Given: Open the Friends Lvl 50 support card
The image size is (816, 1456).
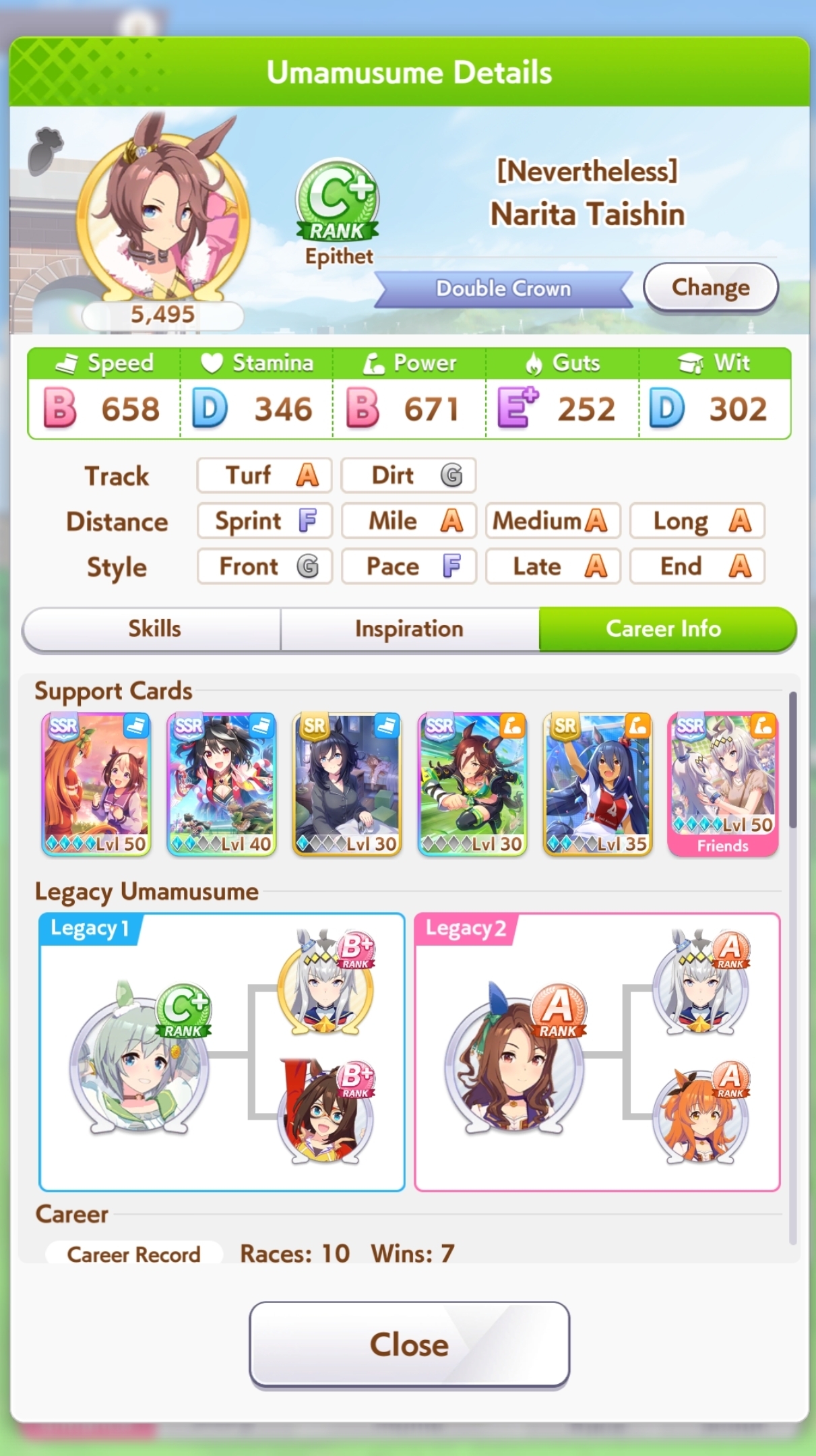Looking at the screenshot, I should (723, 785).
